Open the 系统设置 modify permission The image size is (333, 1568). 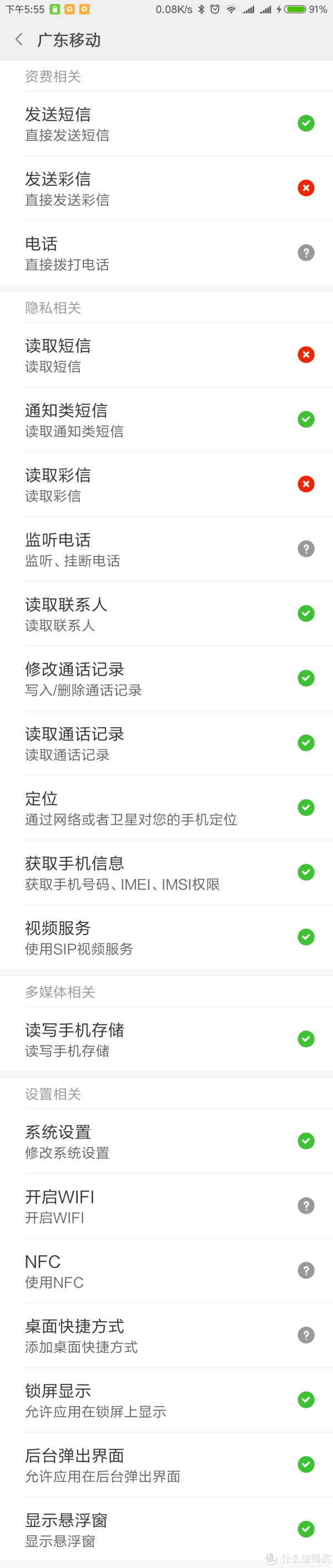point(166,1141)
